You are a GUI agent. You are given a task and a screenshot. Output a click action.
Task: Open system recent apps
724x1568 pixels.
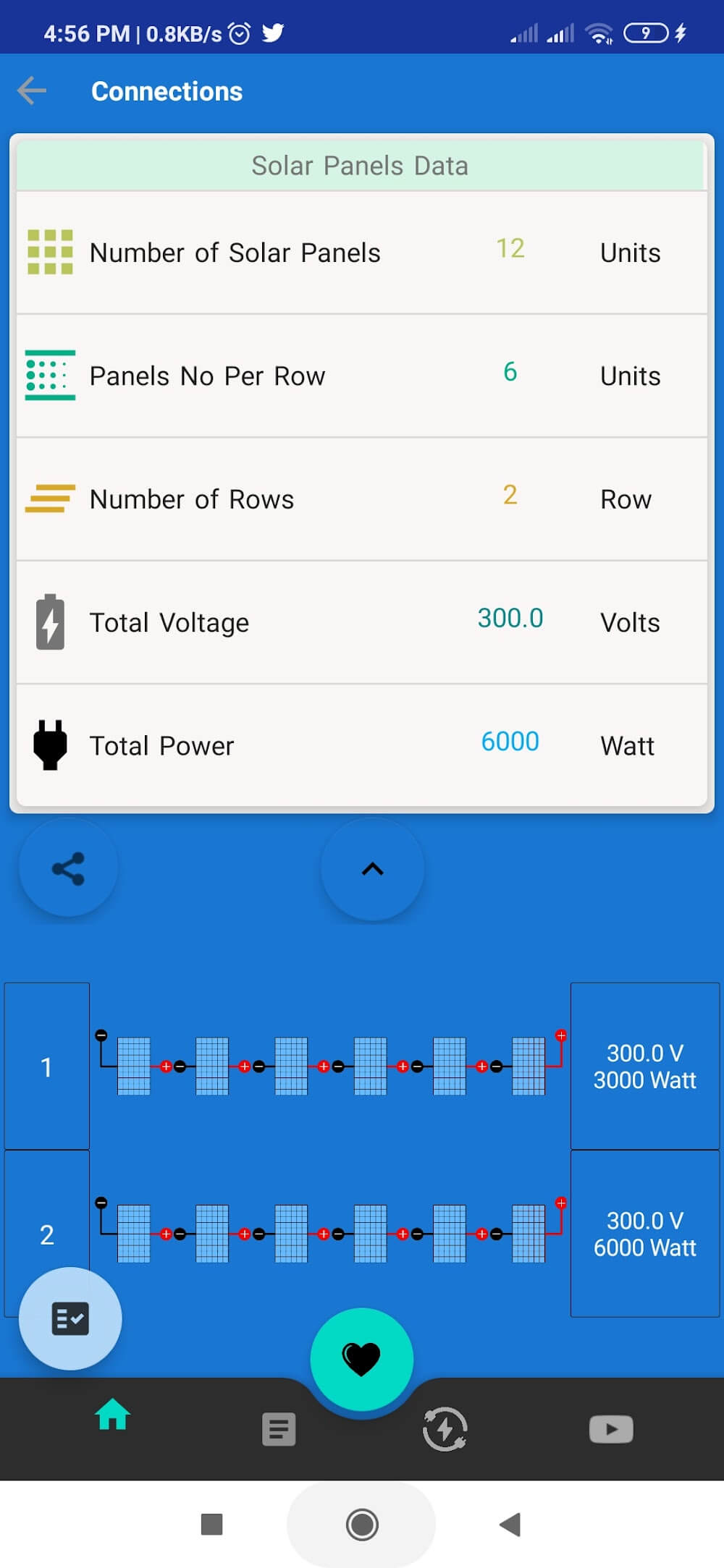pos(211,1525)
